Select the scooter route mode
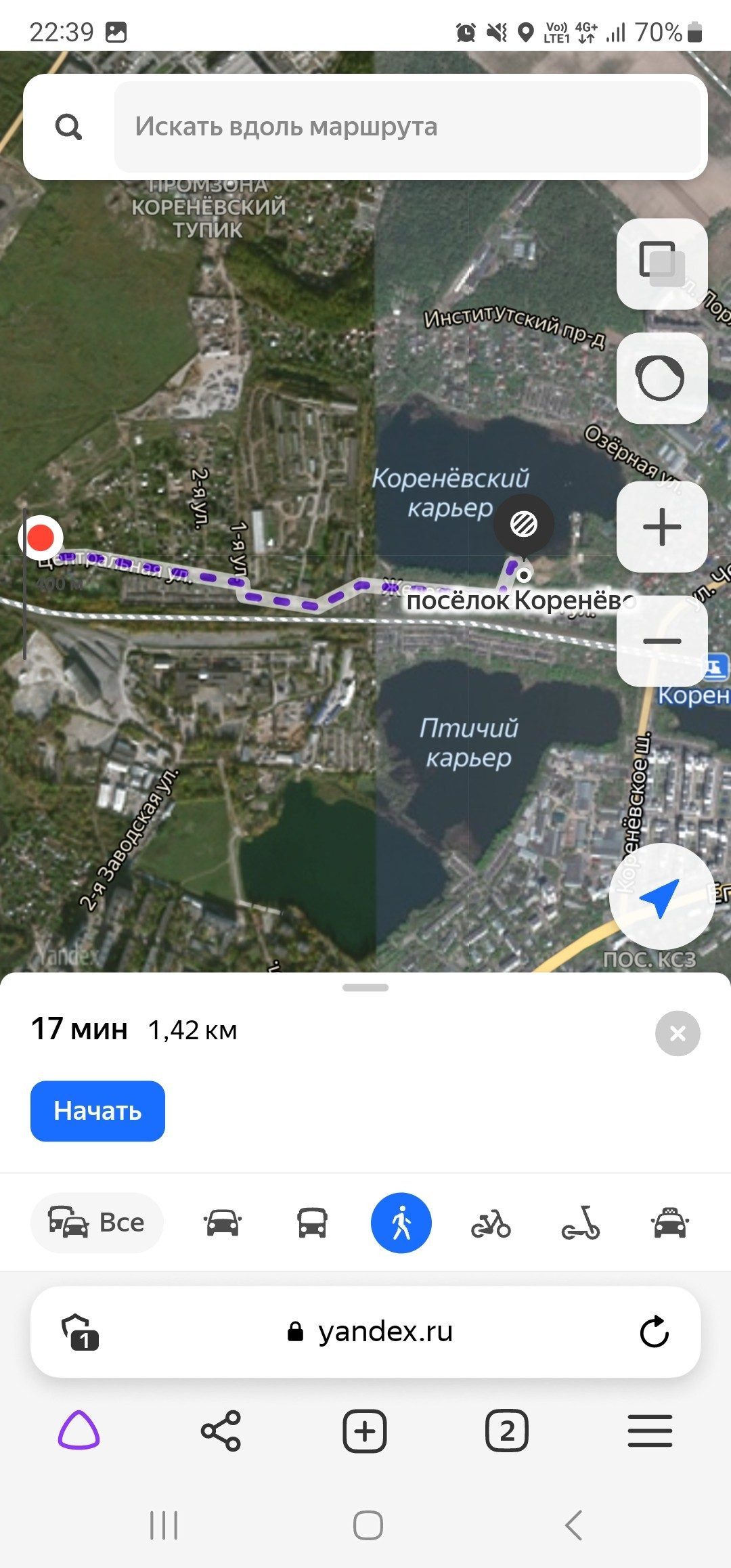 click(581, 1223)
